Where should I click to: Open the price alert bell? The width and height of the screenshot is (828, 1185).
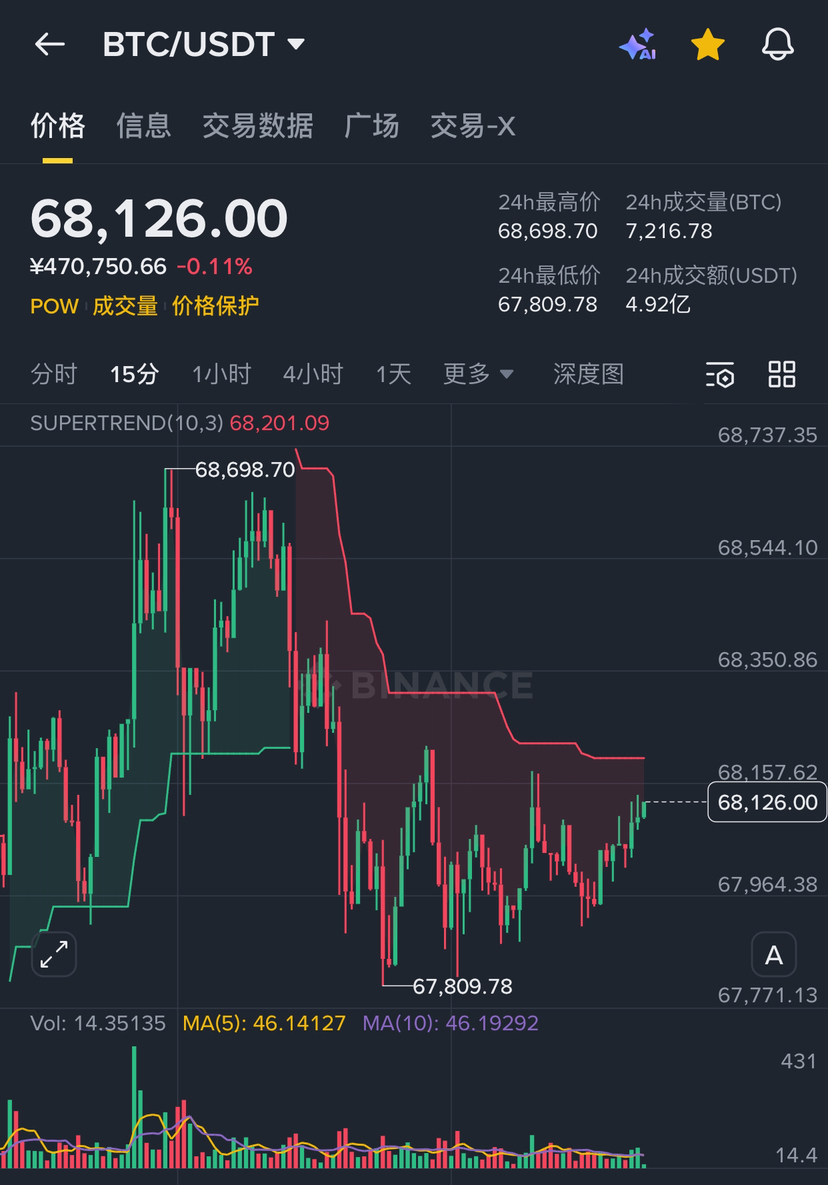777,44
